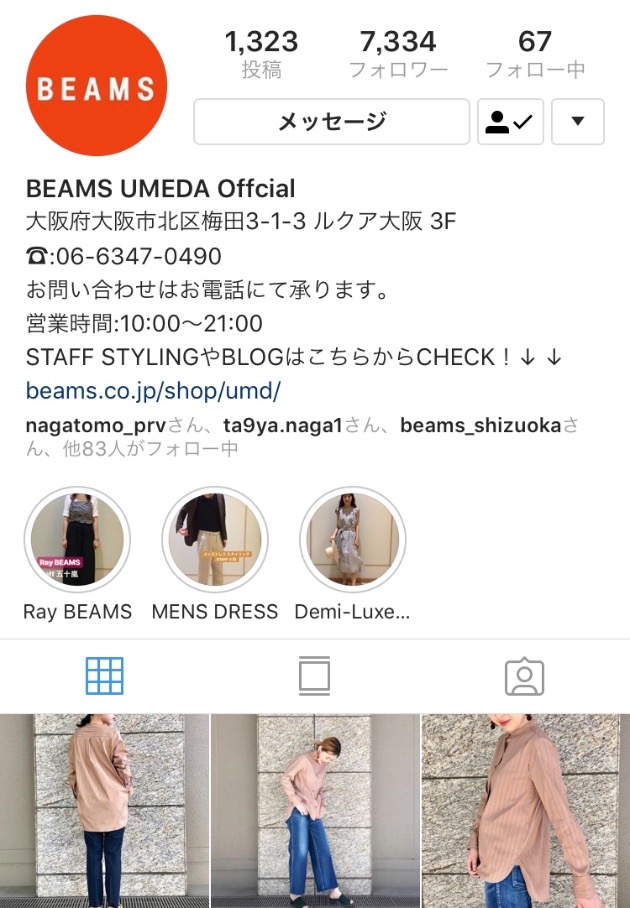The image size is (630, 908).
Task: Switch to the grid view tab
Action: tap(104, 677)
